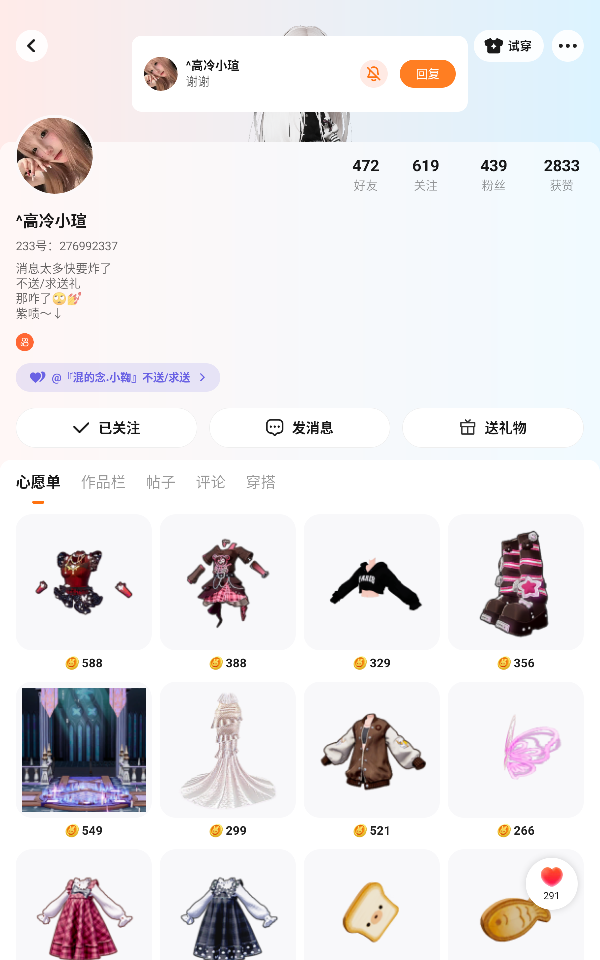Select the black hoodie priced 329
This screenshot has width=600, height=960.
click(372, 582)
